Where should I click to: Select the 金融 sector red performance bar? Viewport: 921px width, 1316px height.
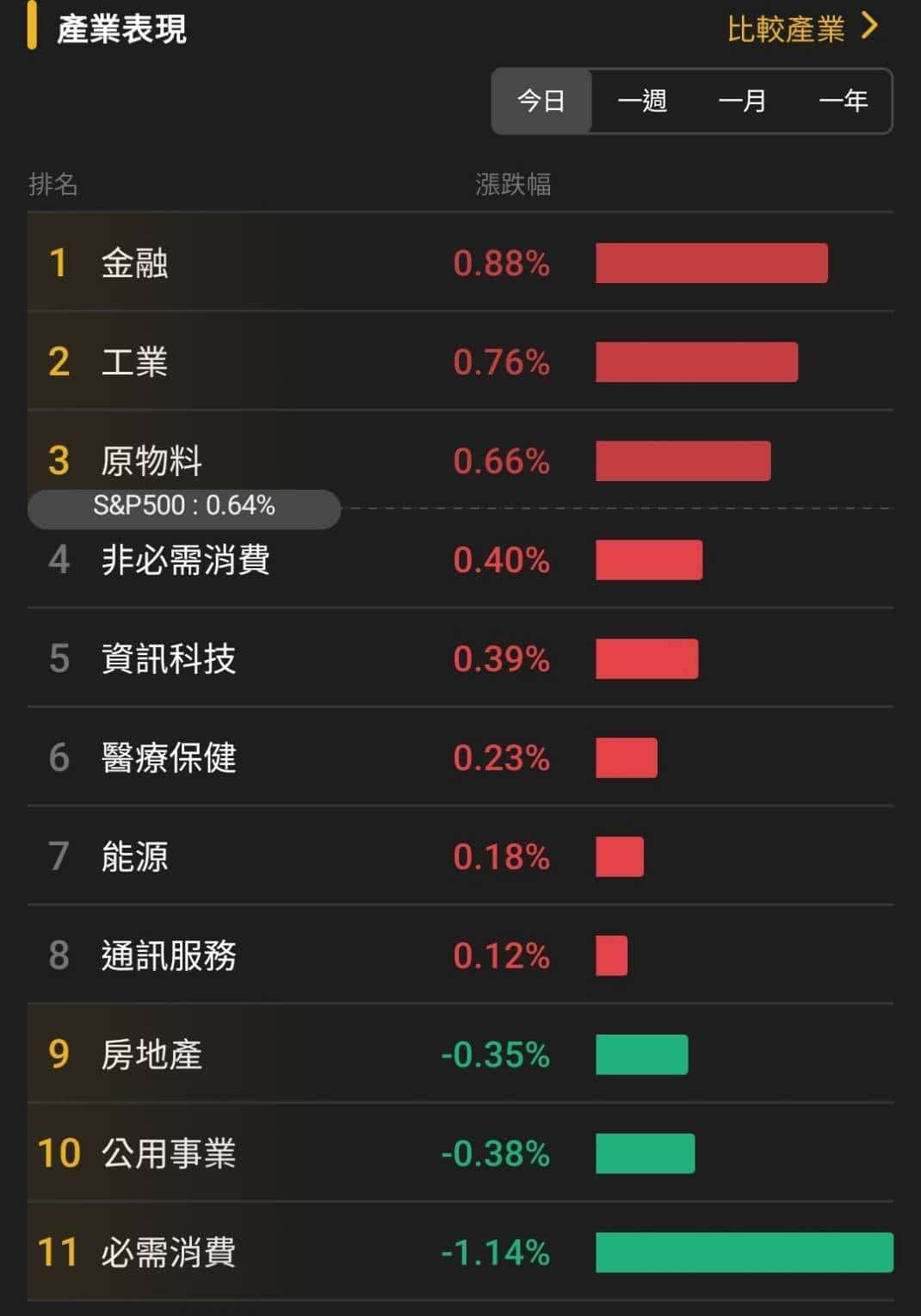[712, 264]
